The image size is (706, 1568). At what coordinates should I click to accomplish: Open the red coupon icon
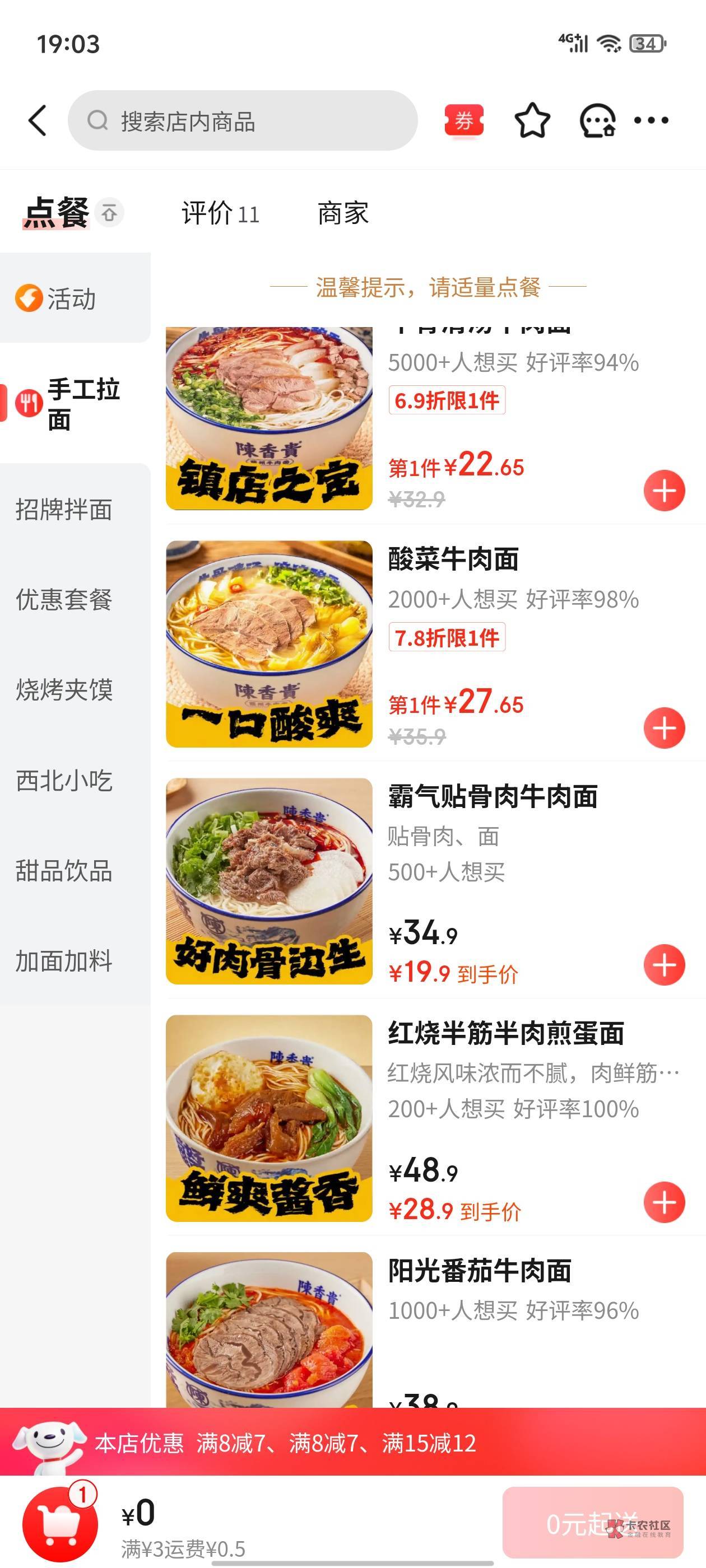pyautogui.click(x=463, y=120)
